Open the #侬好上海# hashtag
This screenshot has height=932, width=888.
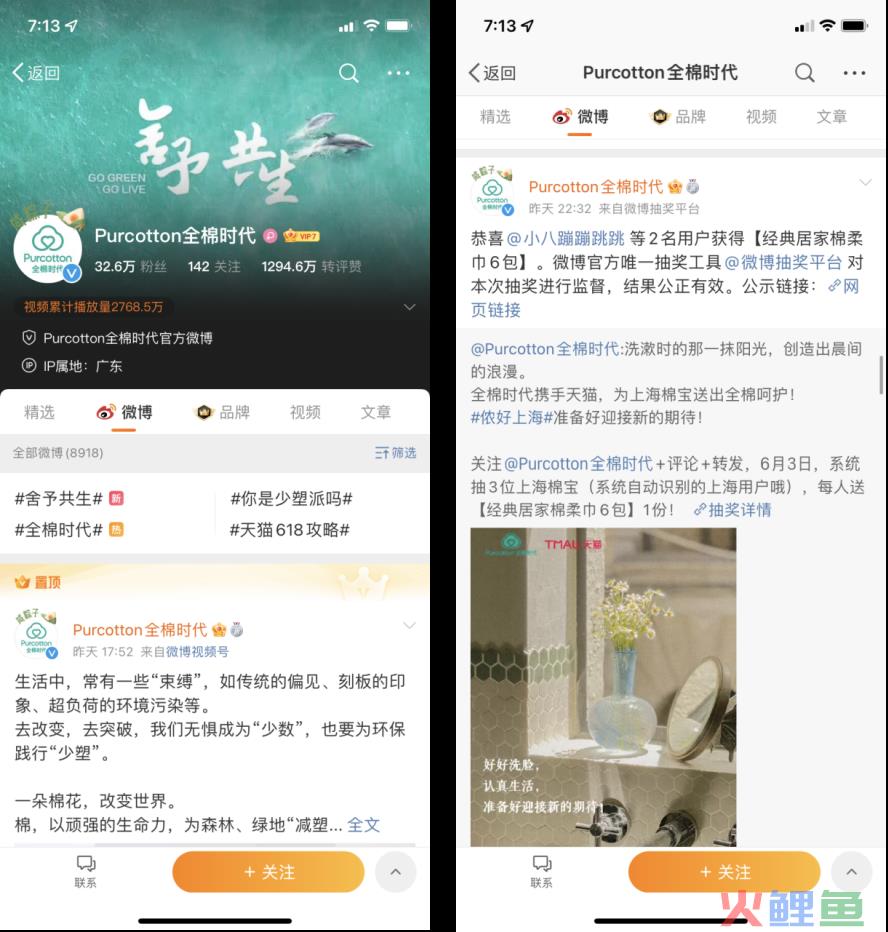[x=512, y=418]
